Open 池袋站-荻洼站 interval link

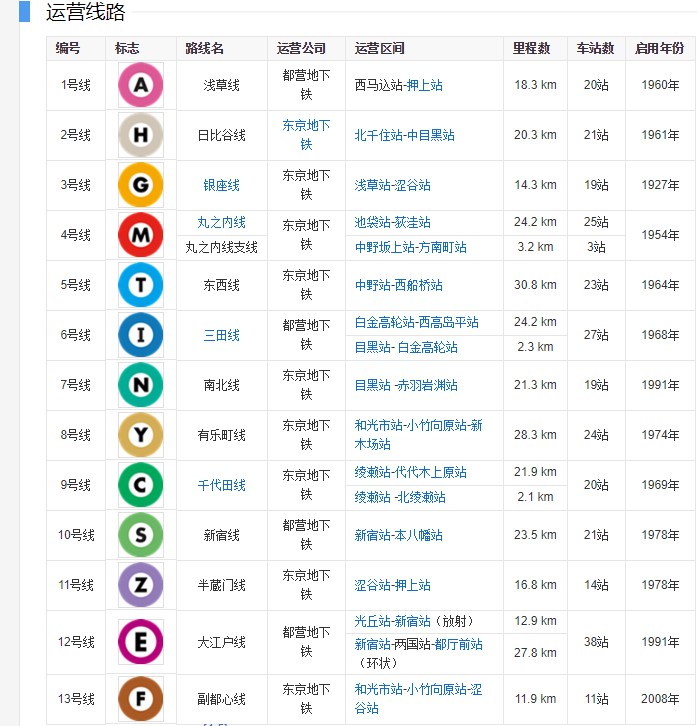(392, 222)
